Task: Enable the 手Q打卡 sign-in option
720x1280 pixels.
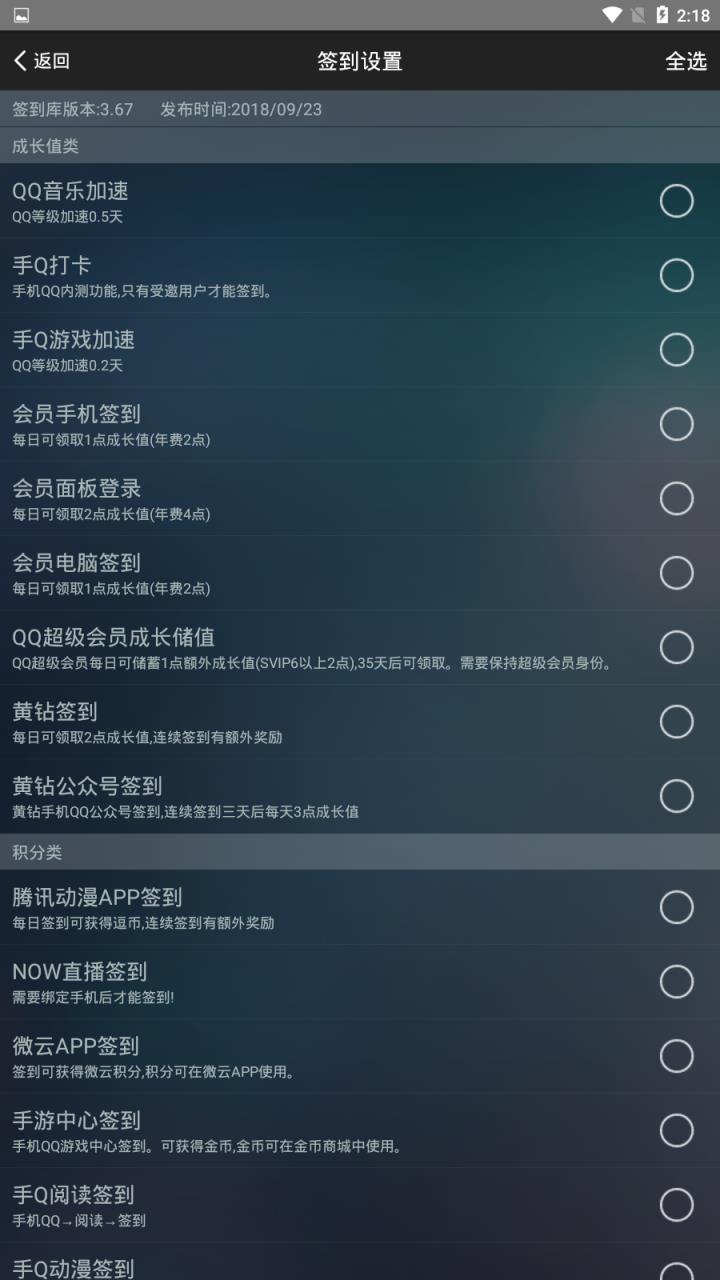Action: (x=676, y=275)
